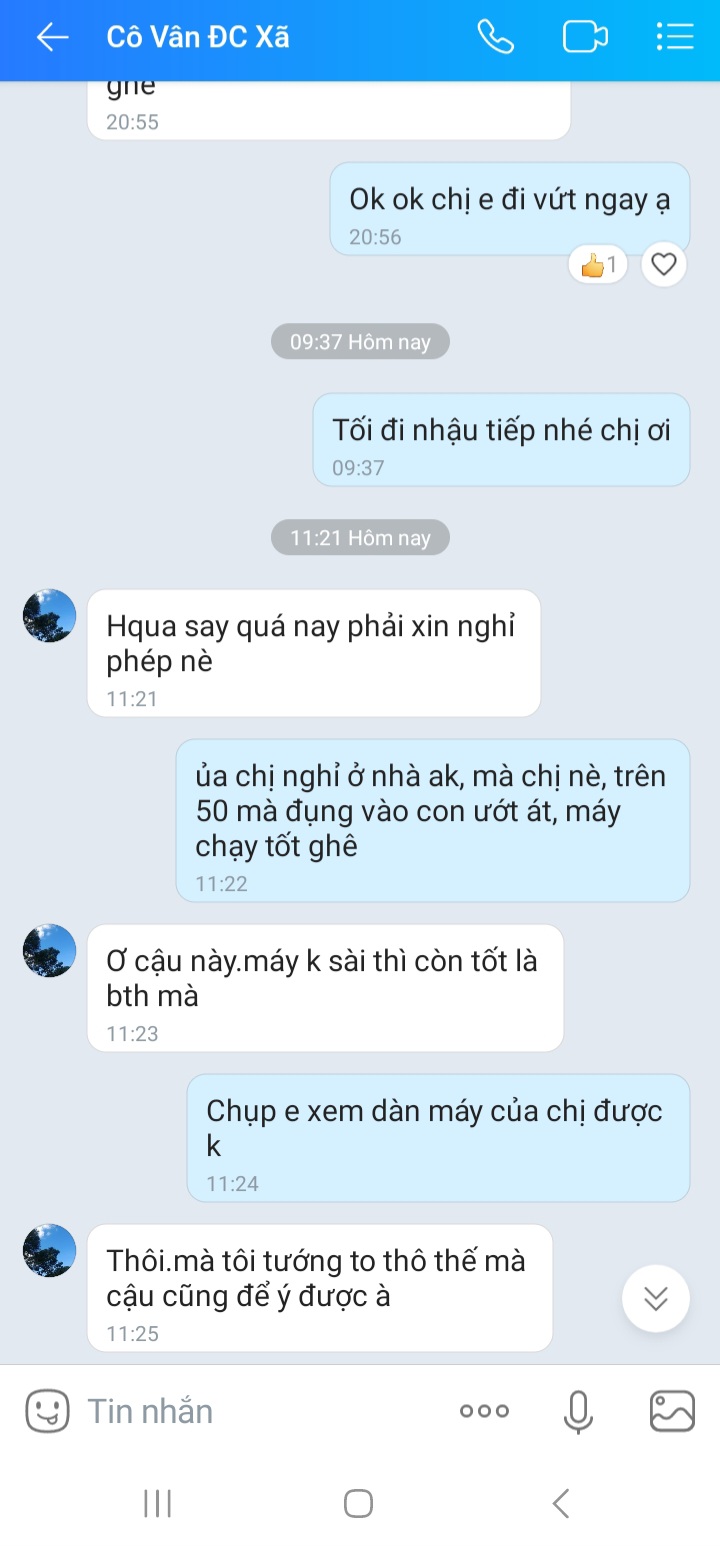
Task: Record a voice message with the microphone
Action: [578, 1410]
